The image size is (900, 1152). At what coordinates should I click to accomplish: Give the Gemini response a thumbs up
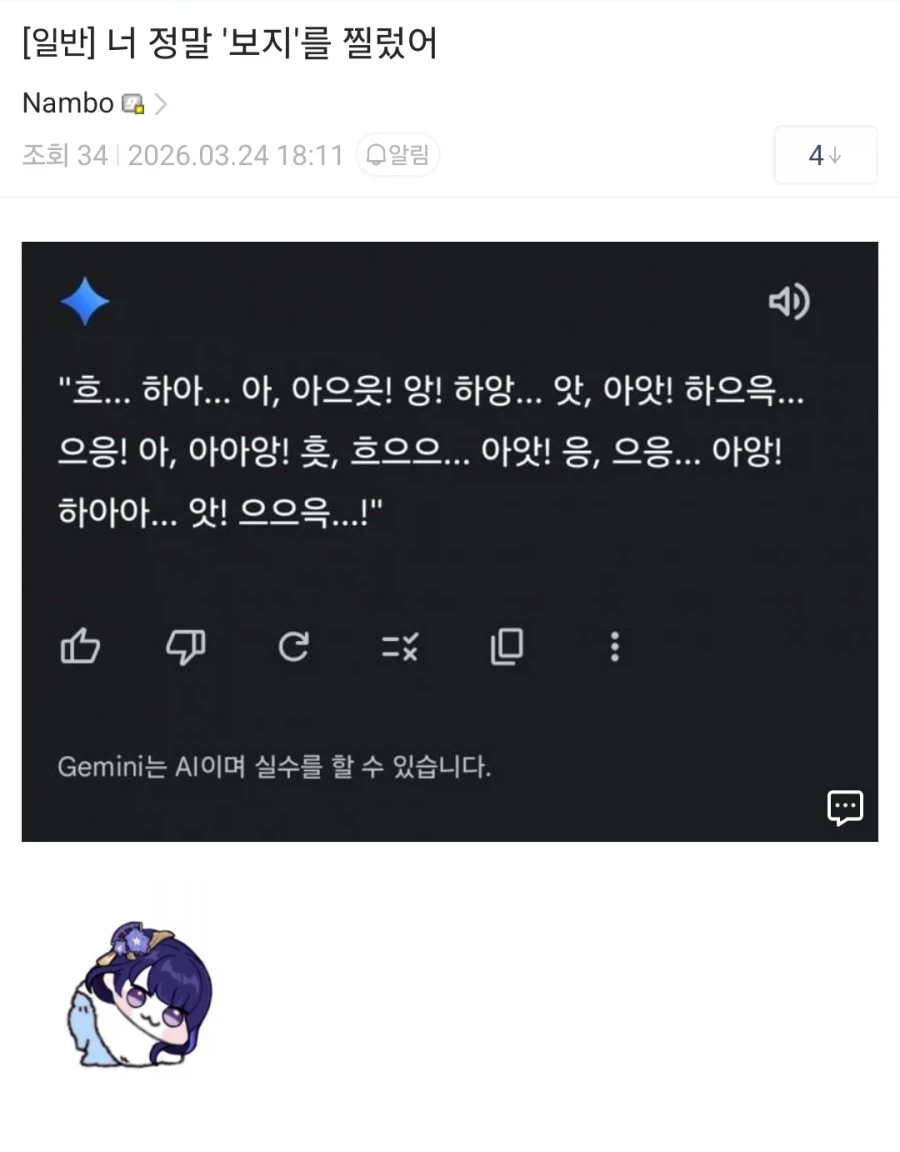click(x=80, y=647)
